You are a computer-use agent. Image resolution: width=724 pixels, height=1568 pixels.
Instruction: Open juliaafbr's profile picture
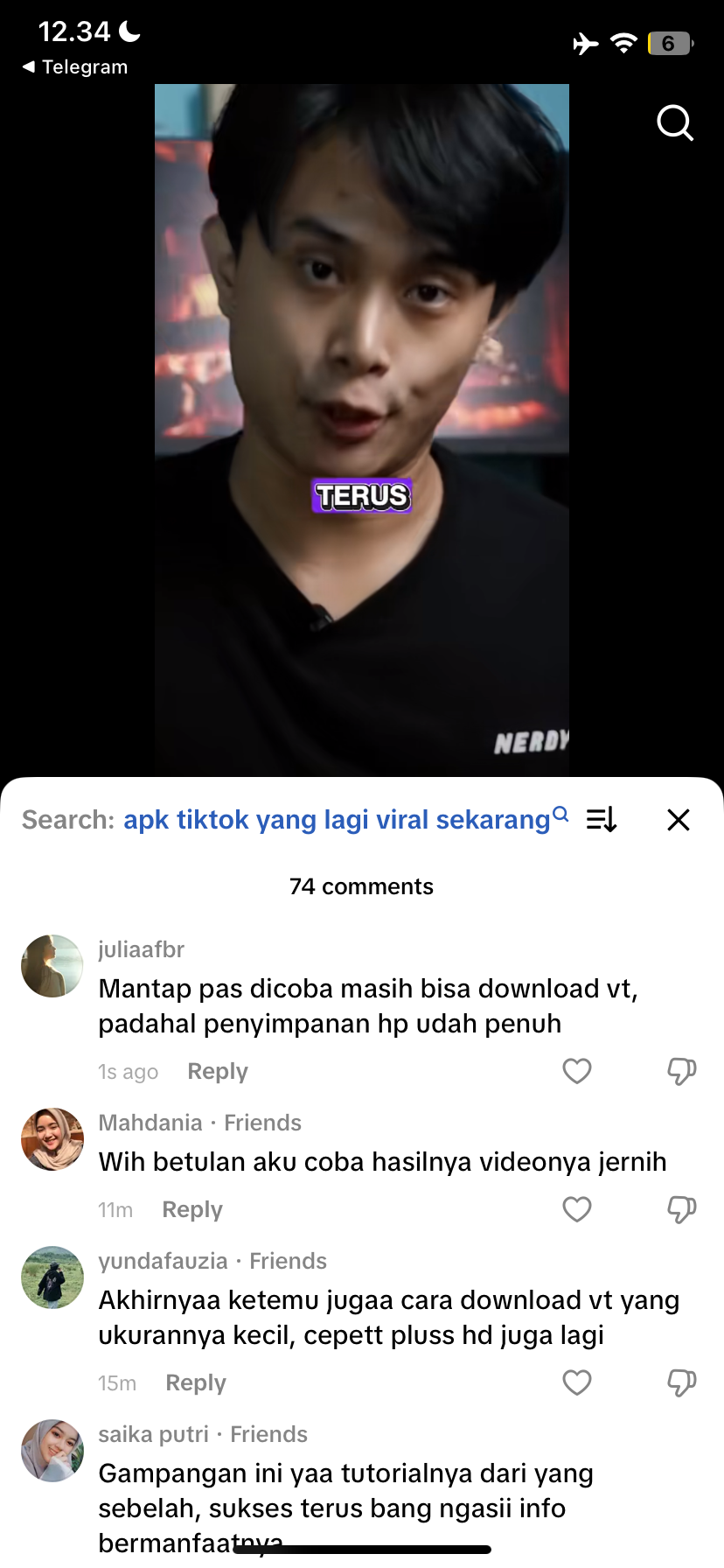point(52,966)
